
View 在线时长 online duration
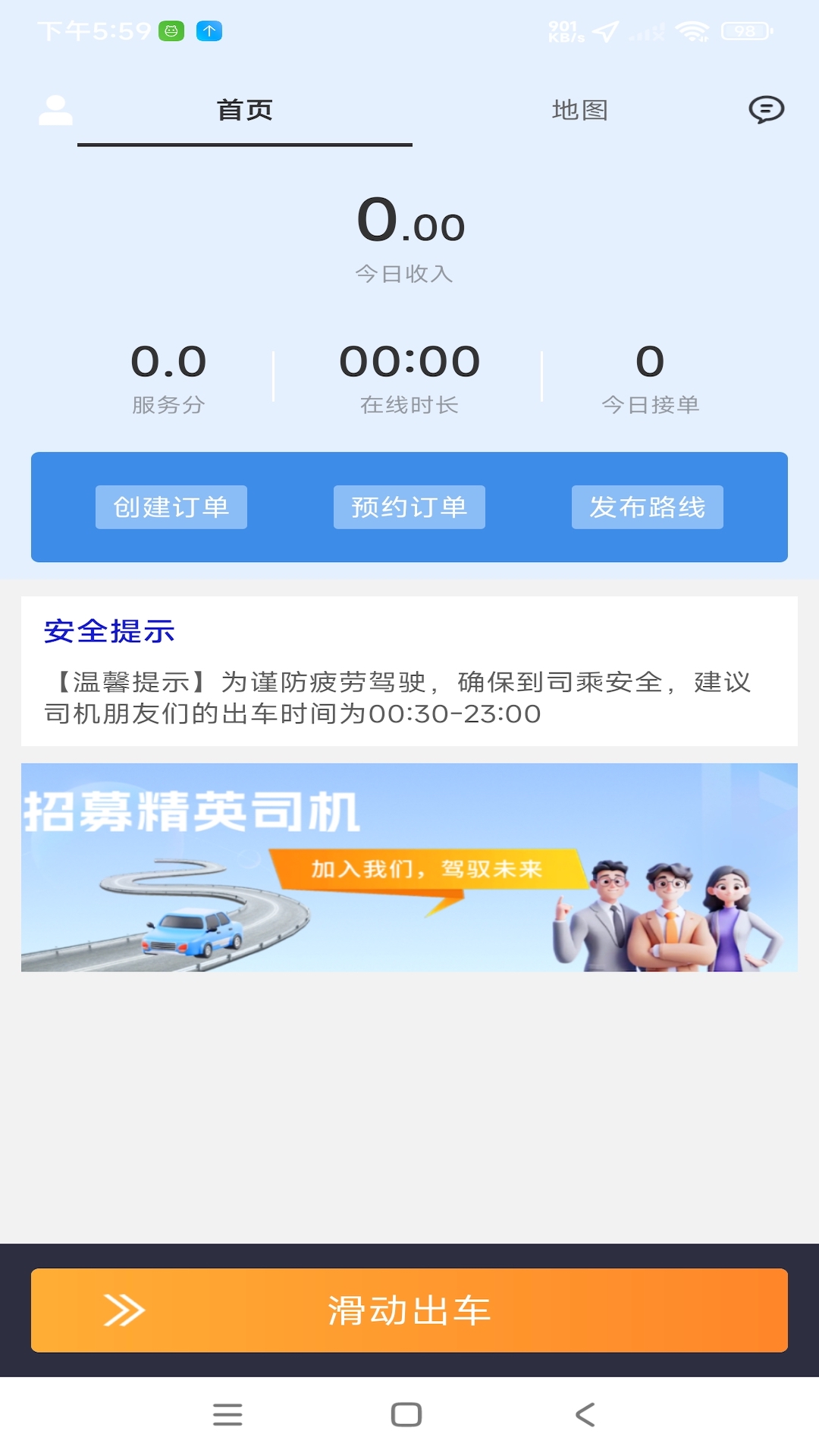point(408,377)
